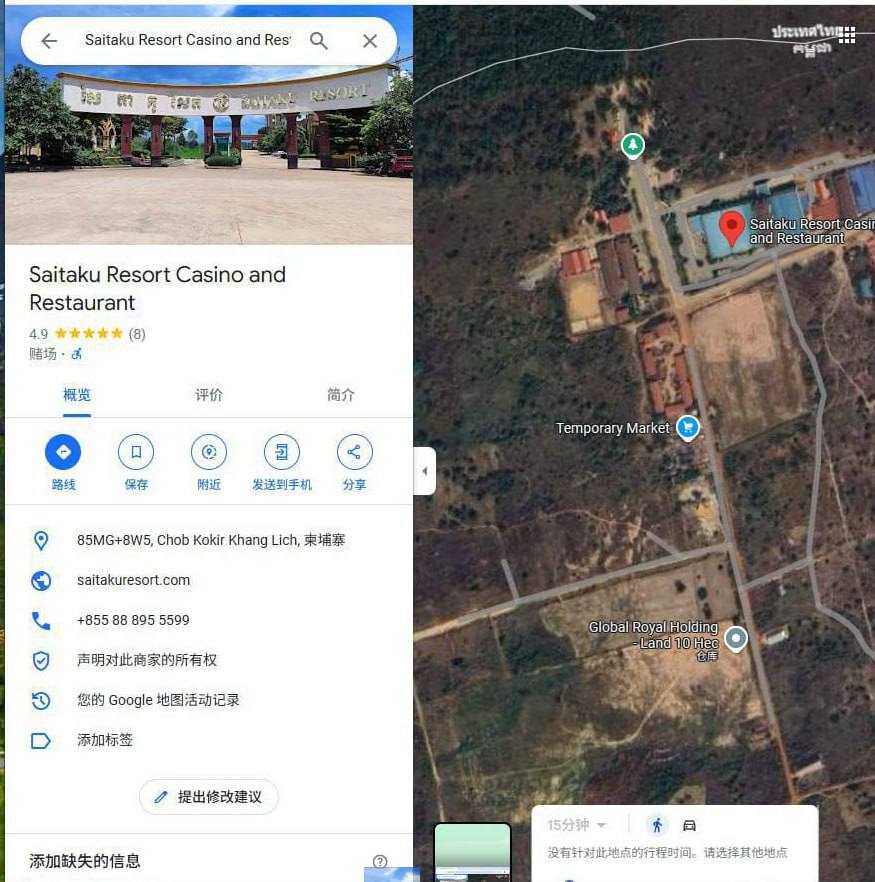Send place to phone via 发送到手机
875x882 pixels.
coord(282,453)
